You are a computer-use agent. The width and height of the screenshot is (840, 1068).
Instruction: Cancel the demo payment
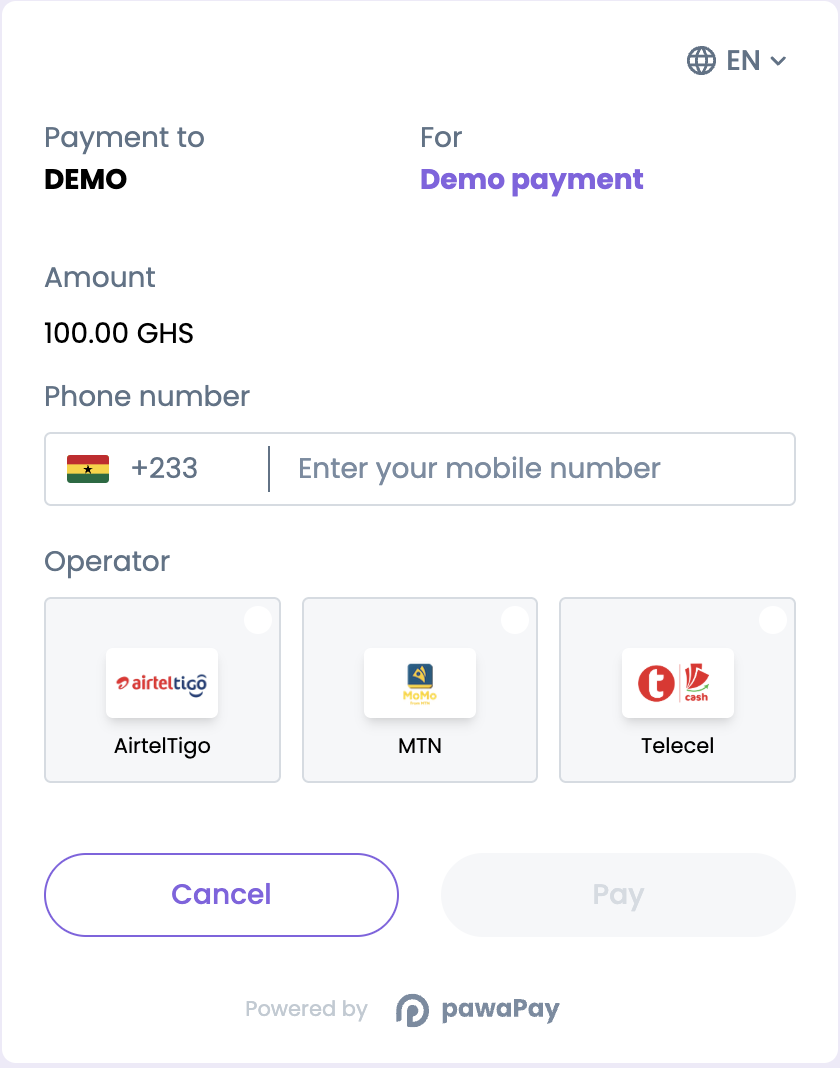tap(221, 895)
